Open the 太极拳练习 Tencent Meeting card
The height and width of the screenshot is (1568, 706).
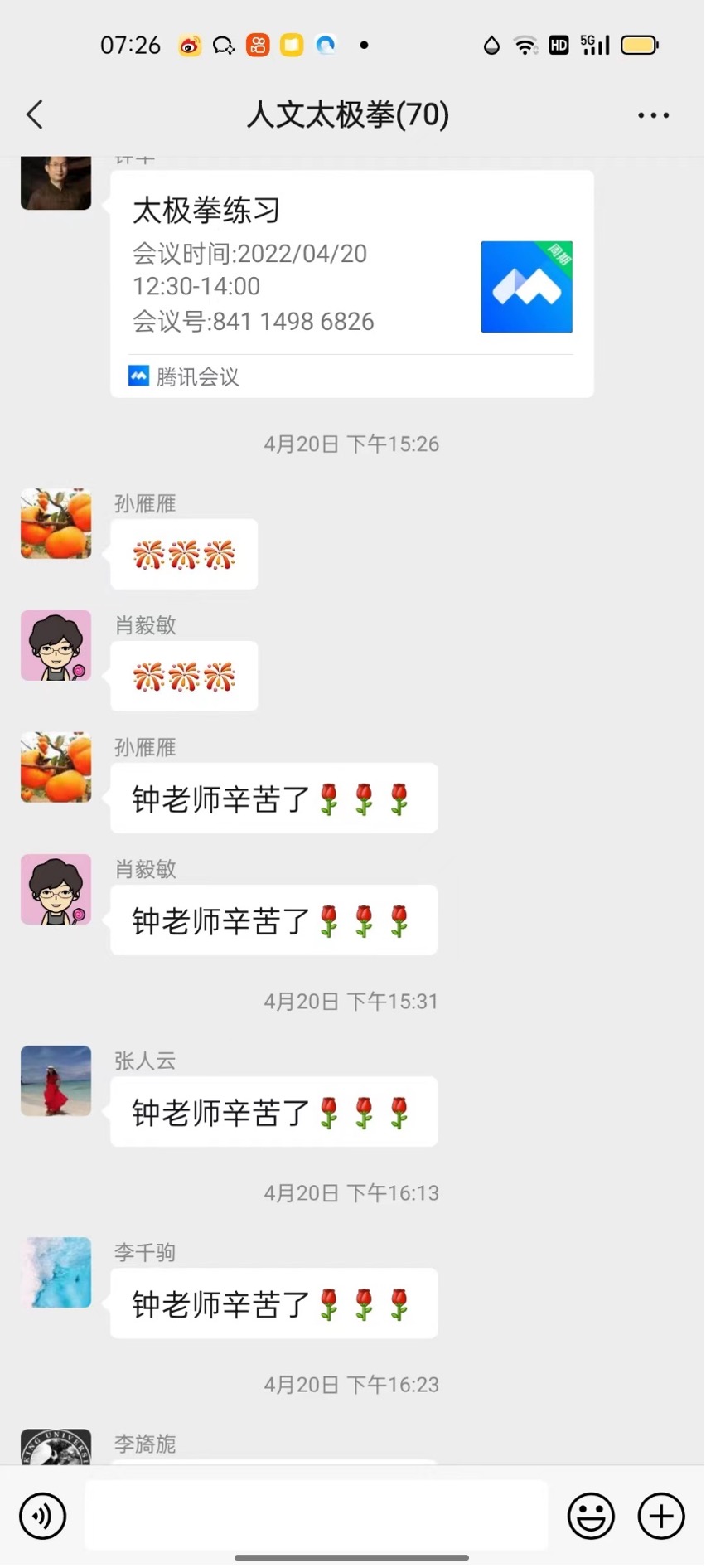(x=351, y=282)
